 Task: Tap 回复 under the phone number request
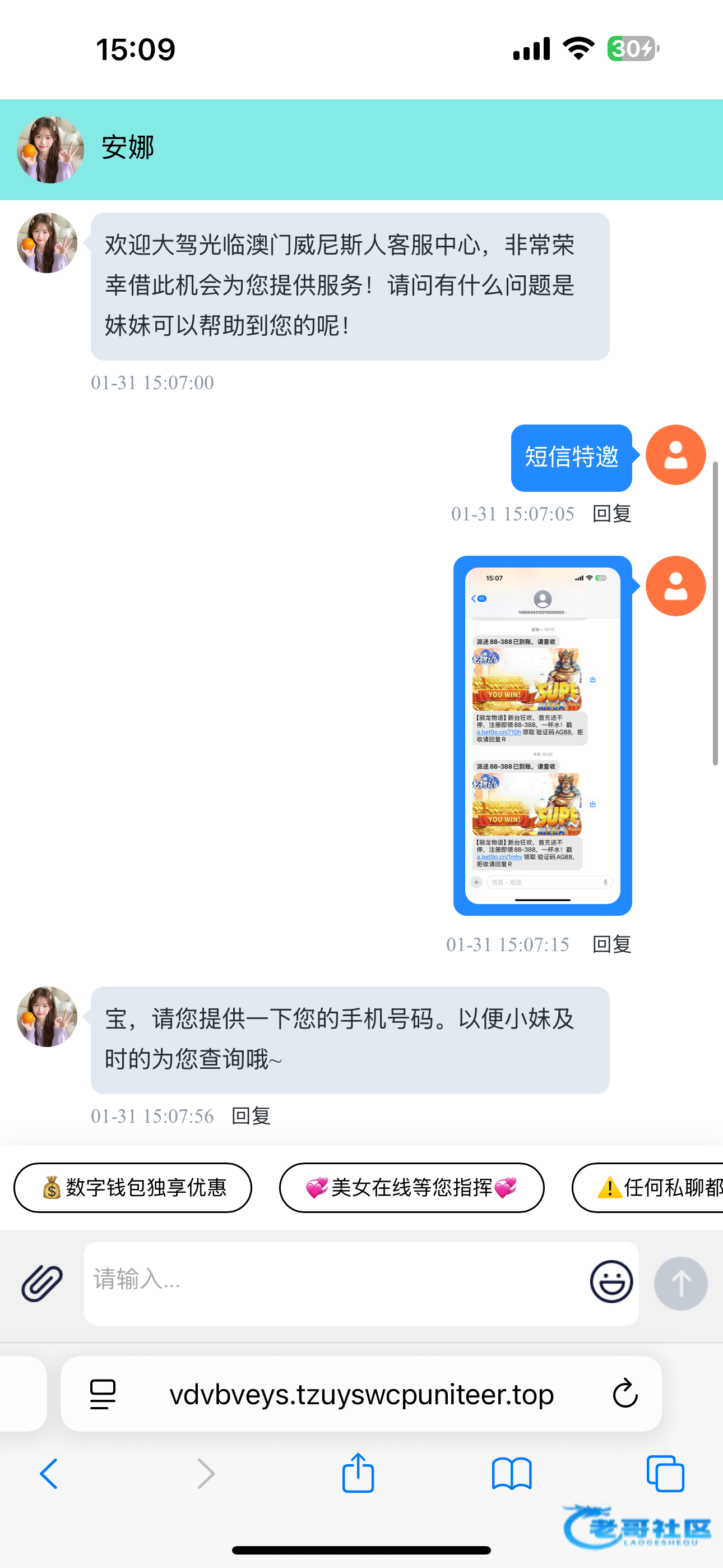(251, 1116)
